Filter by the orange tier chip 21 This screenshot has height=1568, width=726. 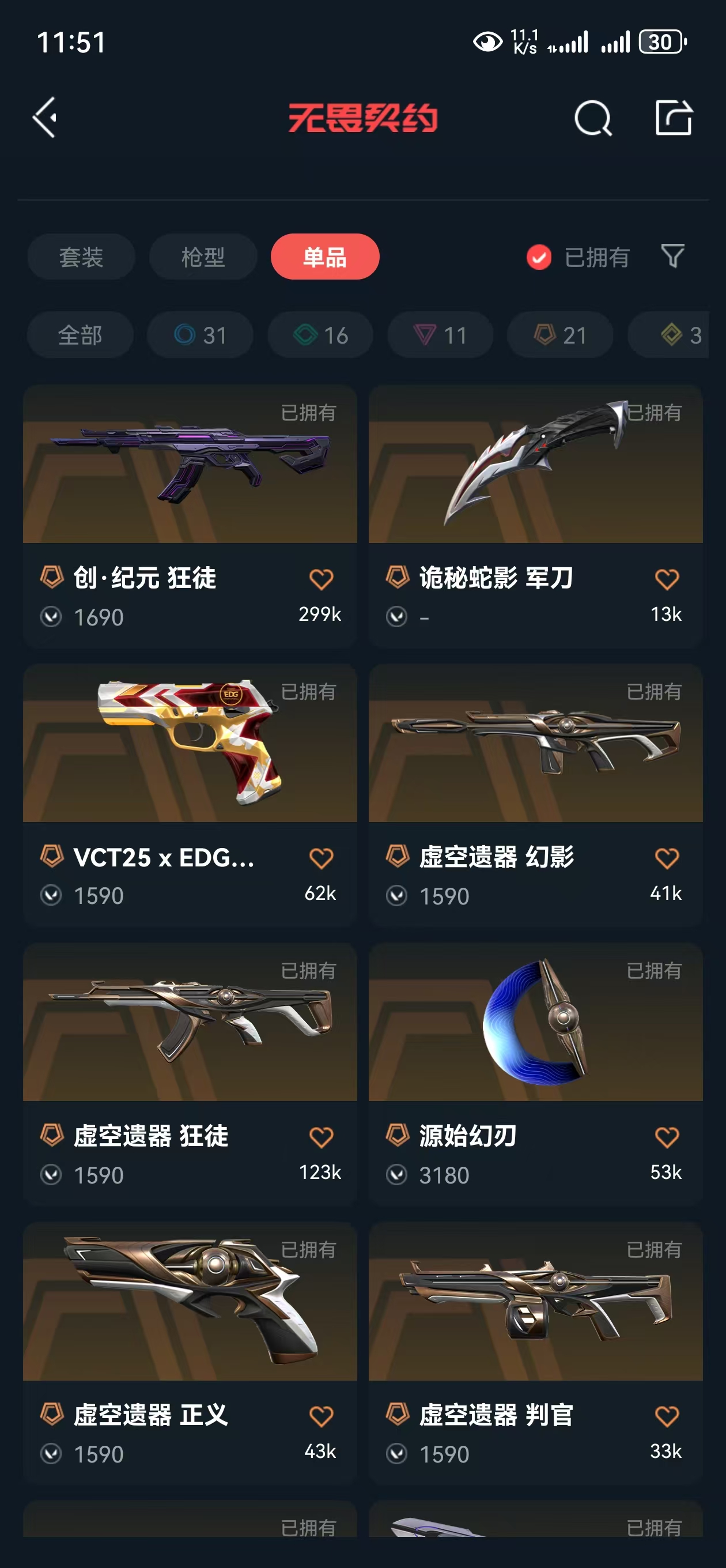coord(560,335)
